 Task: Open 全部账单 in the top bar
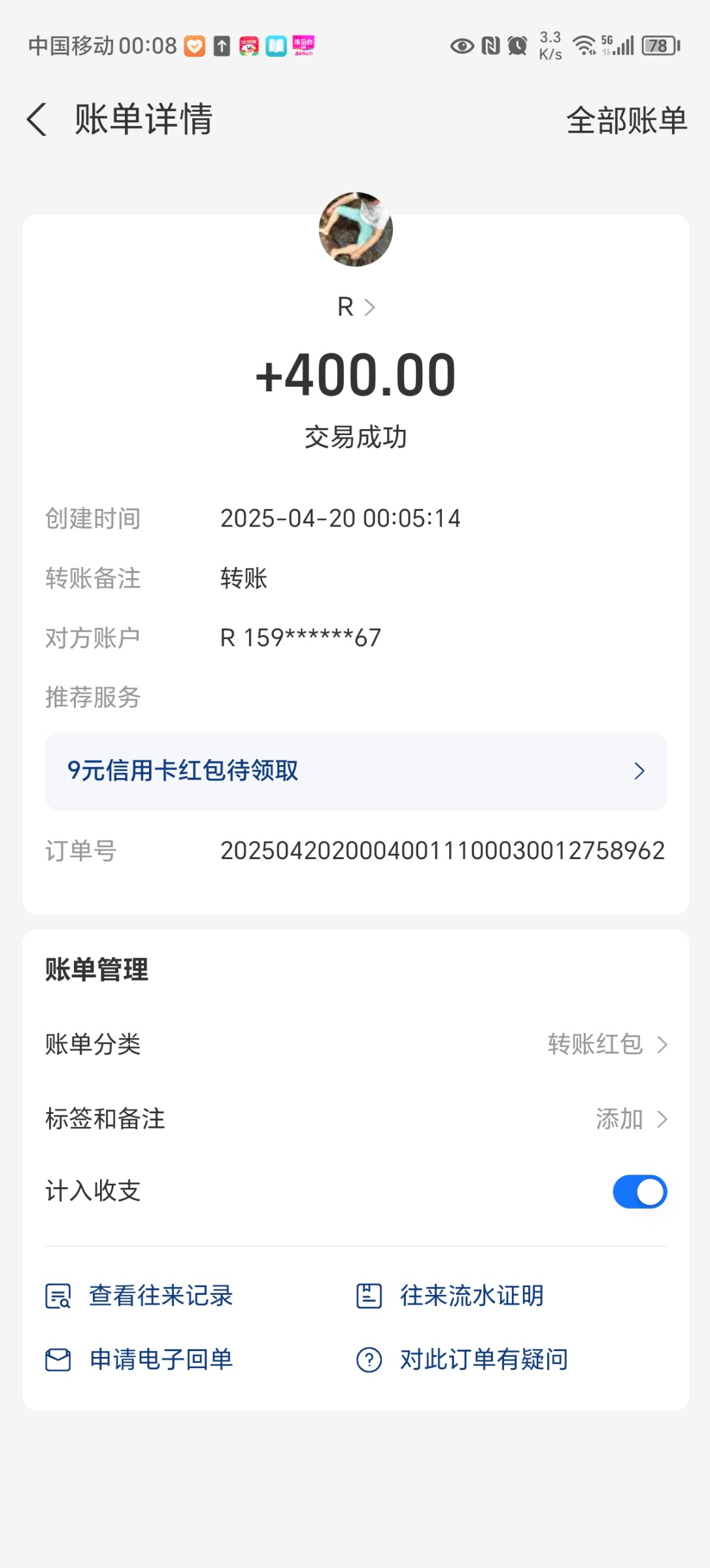pyautogui.click(x=626, y=120)
